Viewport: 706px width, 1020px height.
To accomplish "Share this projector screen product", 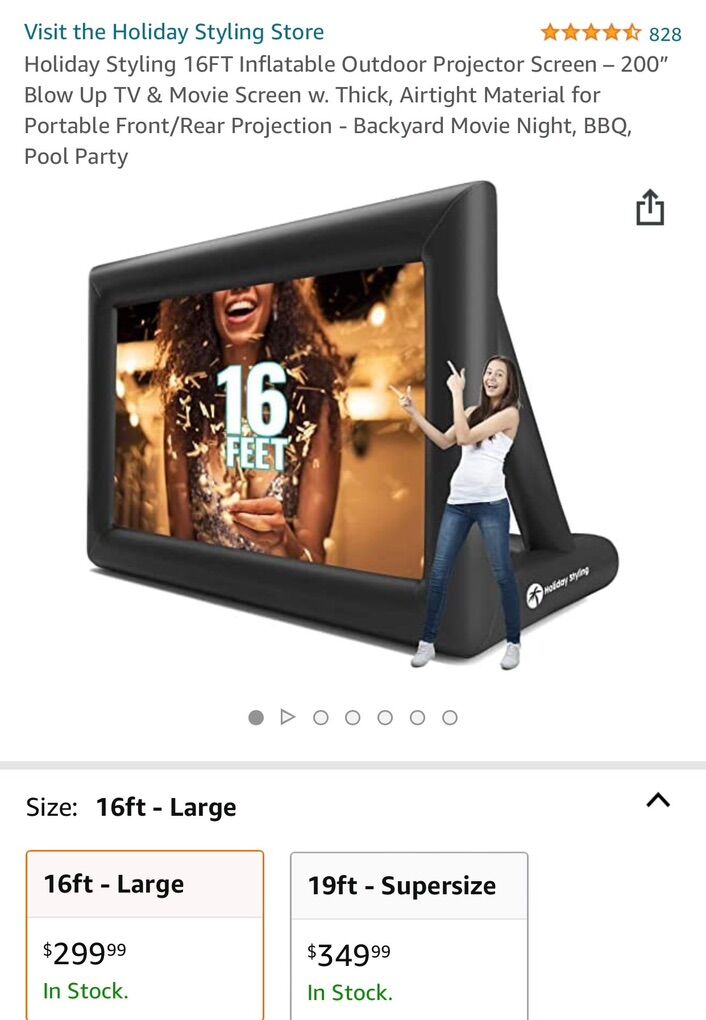I will tap(650, 207).
